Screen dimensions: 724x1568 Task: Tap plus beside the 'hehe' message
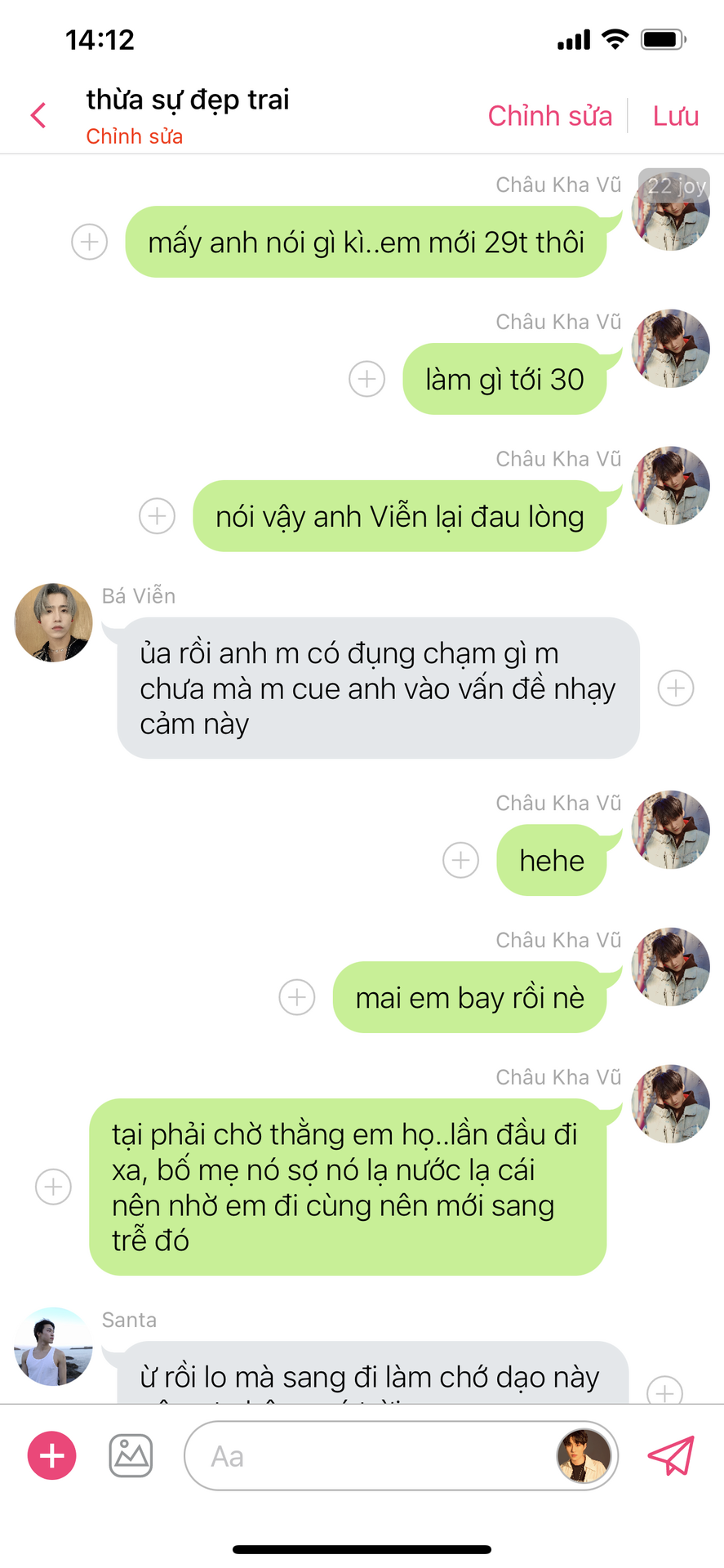pyautogui.click(x=460, y=860)
